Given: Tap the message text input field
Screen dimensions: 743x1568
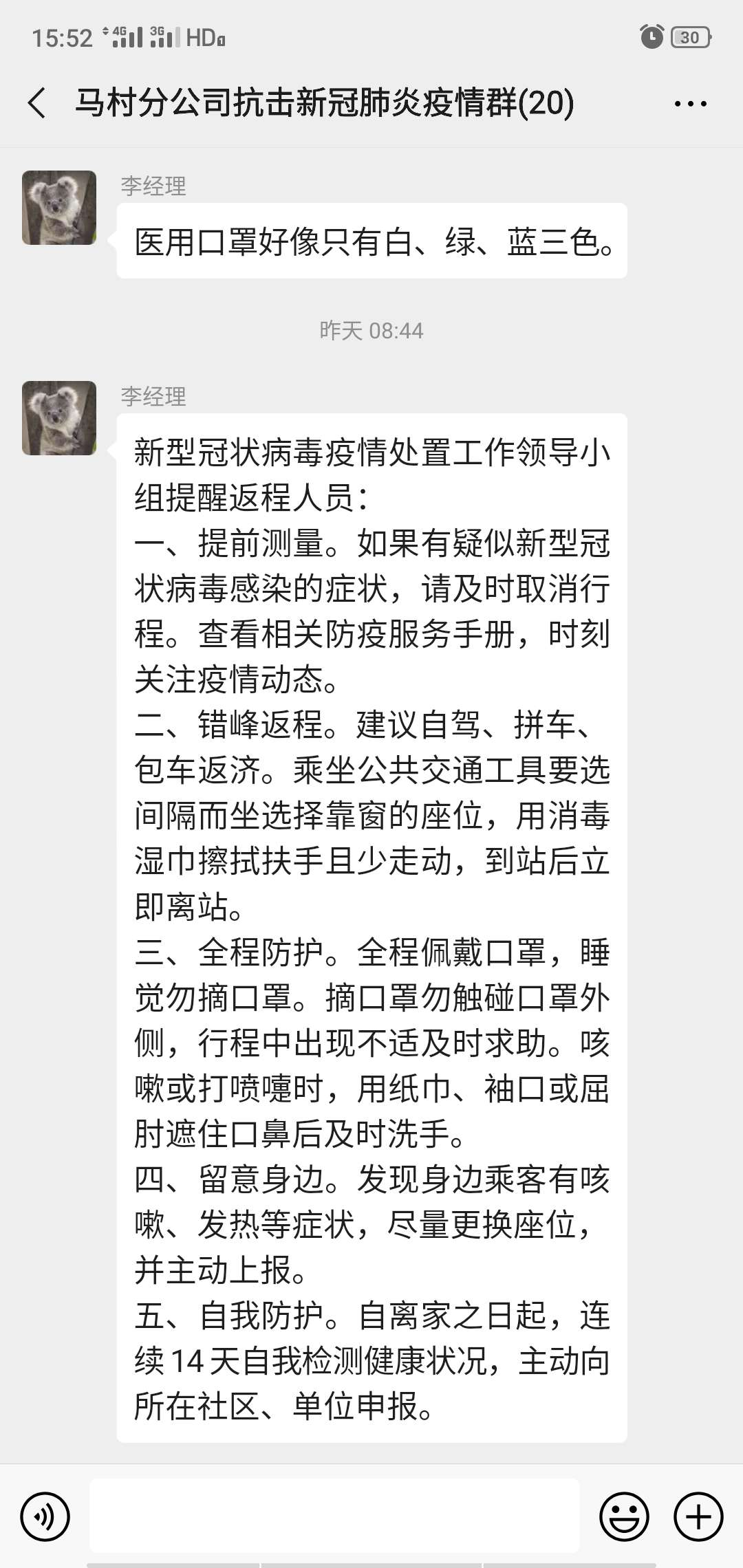Looking at the screenshot, I should pos(334,1516).
